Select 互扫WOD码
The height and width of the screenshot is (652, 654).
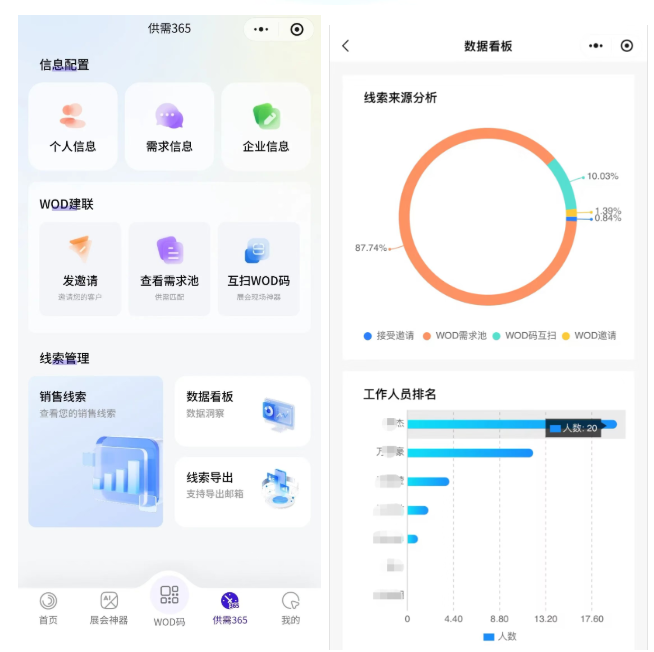(258, 268)
